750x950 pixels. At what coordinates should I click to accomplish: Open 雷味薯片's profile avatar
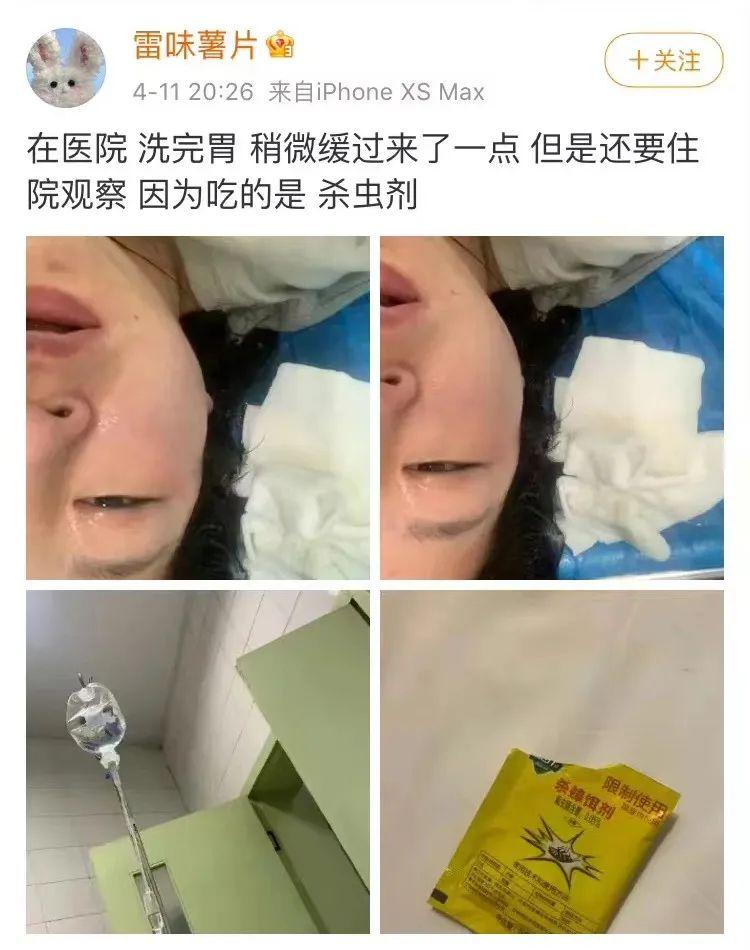[66, 68]
